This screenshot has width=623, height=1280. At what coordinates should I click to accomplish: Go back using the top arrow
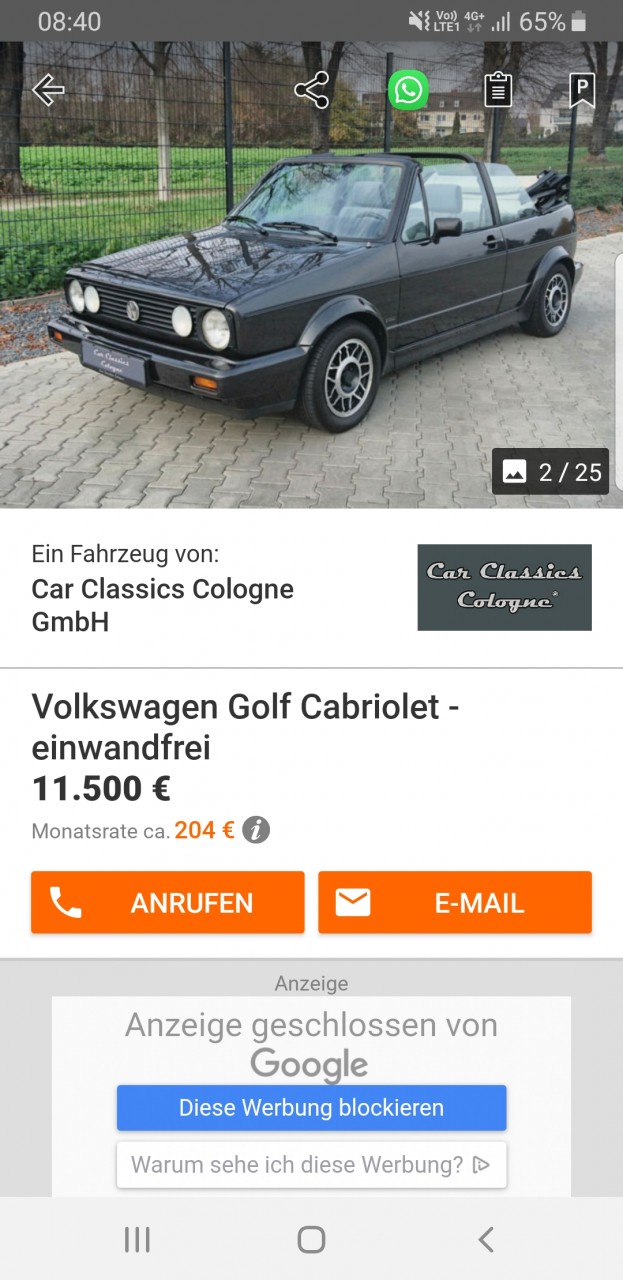pos(48,90)
